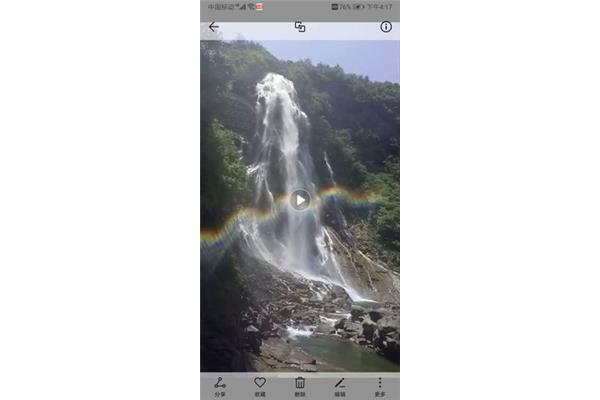Image resolution: width=600 pixels, height=400 pixels.
Task: Go back using the arrow icon
Action: click(213, 27)
